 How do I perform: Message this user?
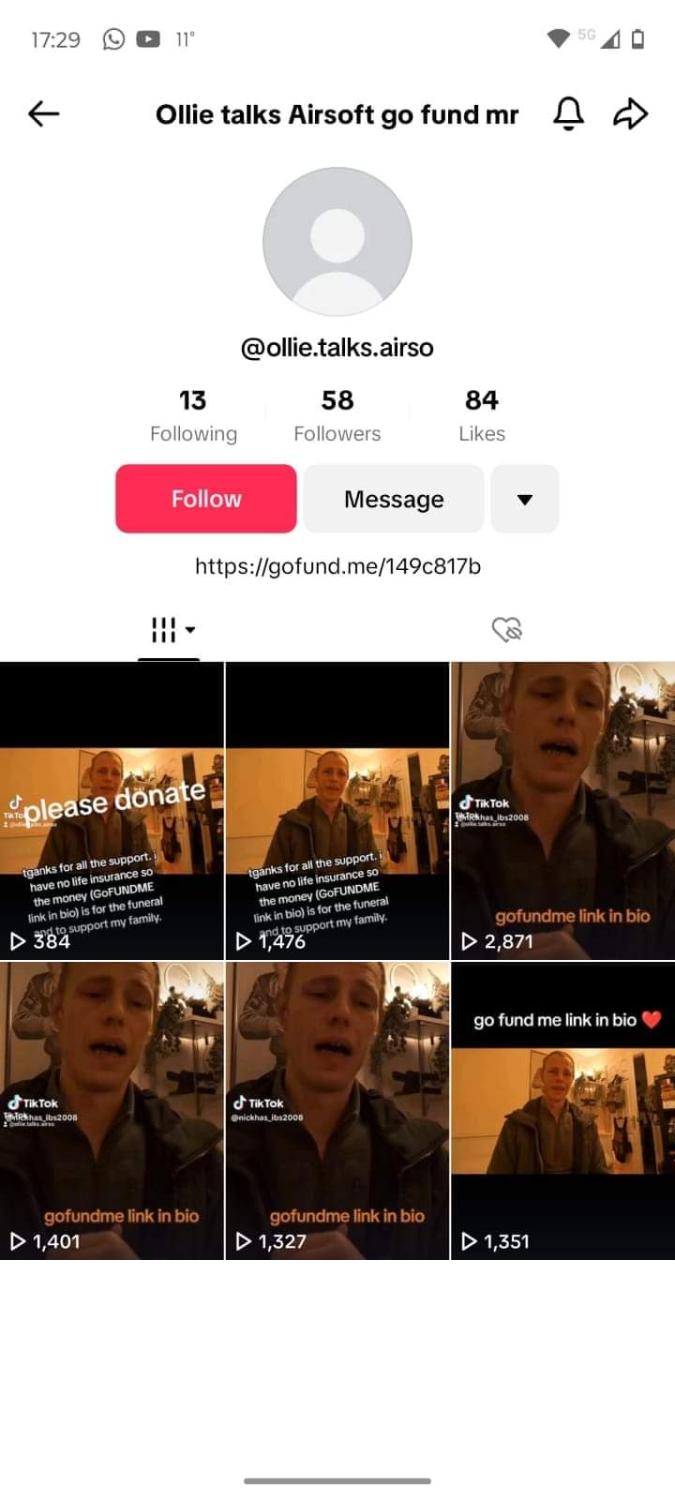pyautogui.click(x=394, y=499)
